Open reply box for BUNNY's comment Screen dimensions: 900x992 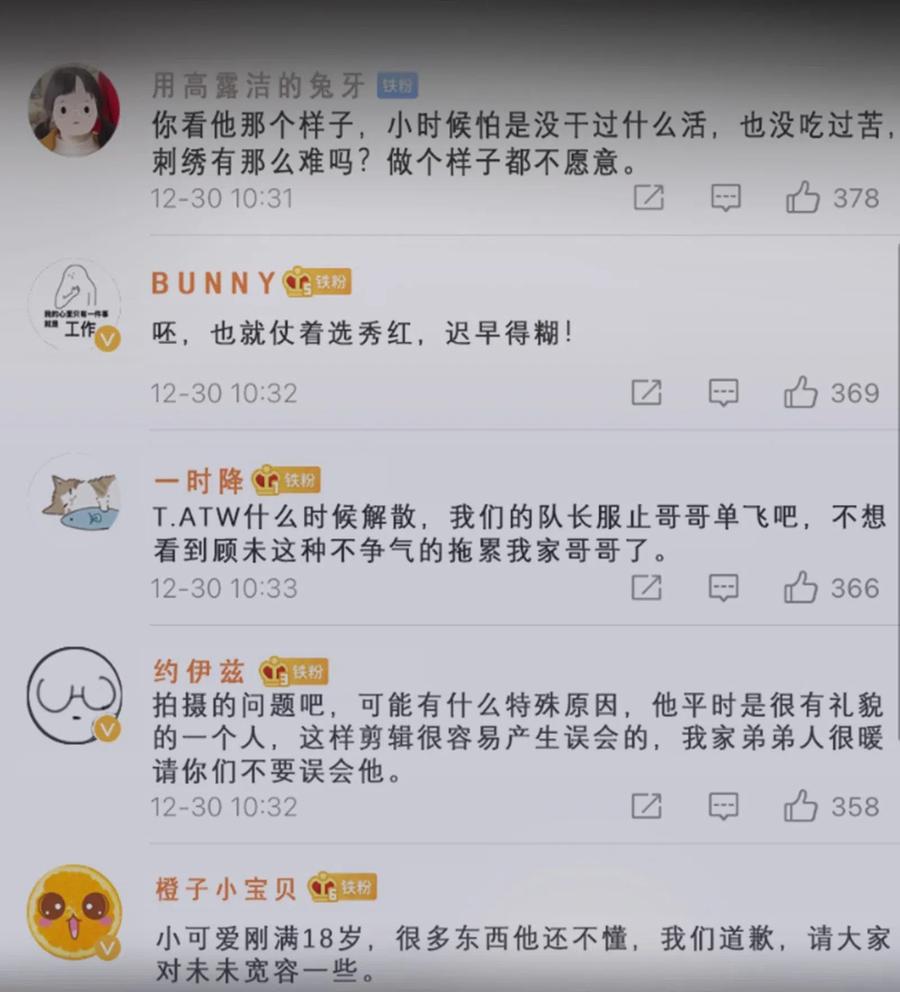[x=724, y=393]
